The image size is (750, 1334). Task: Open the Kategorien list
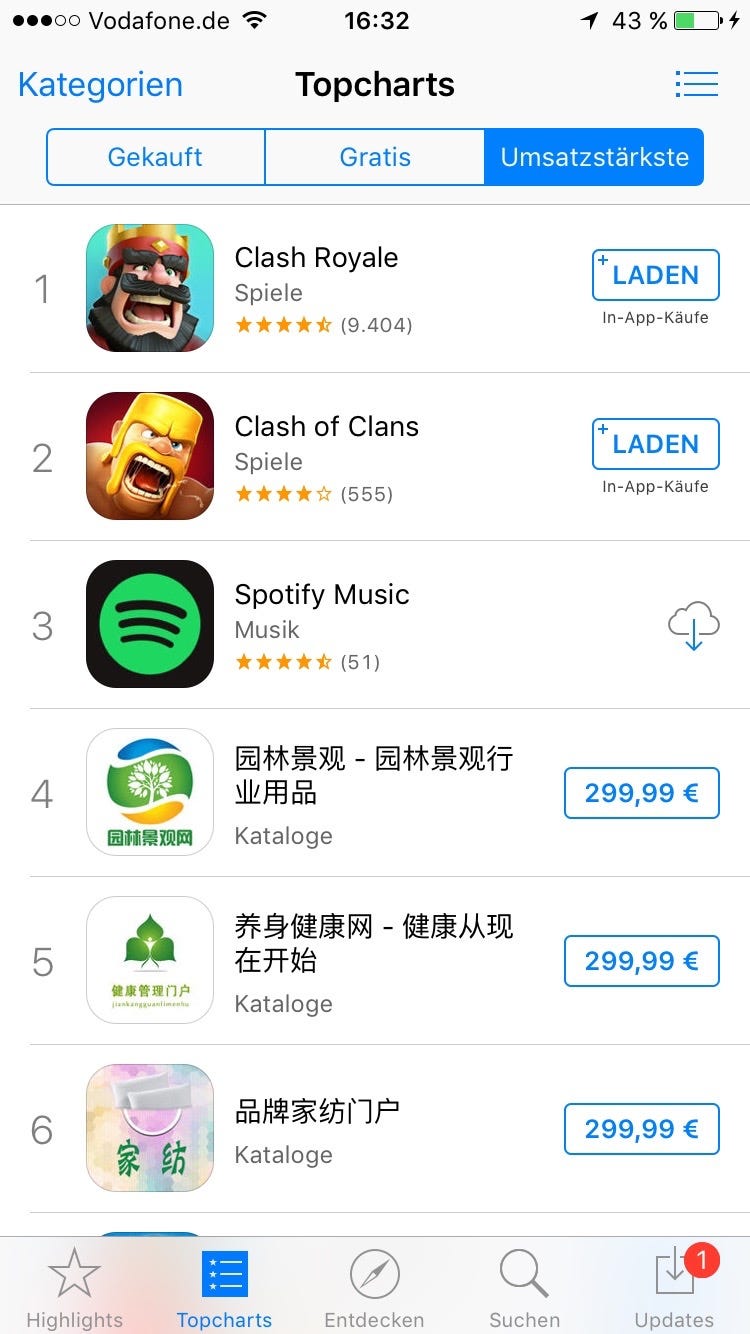coord(100,85)
